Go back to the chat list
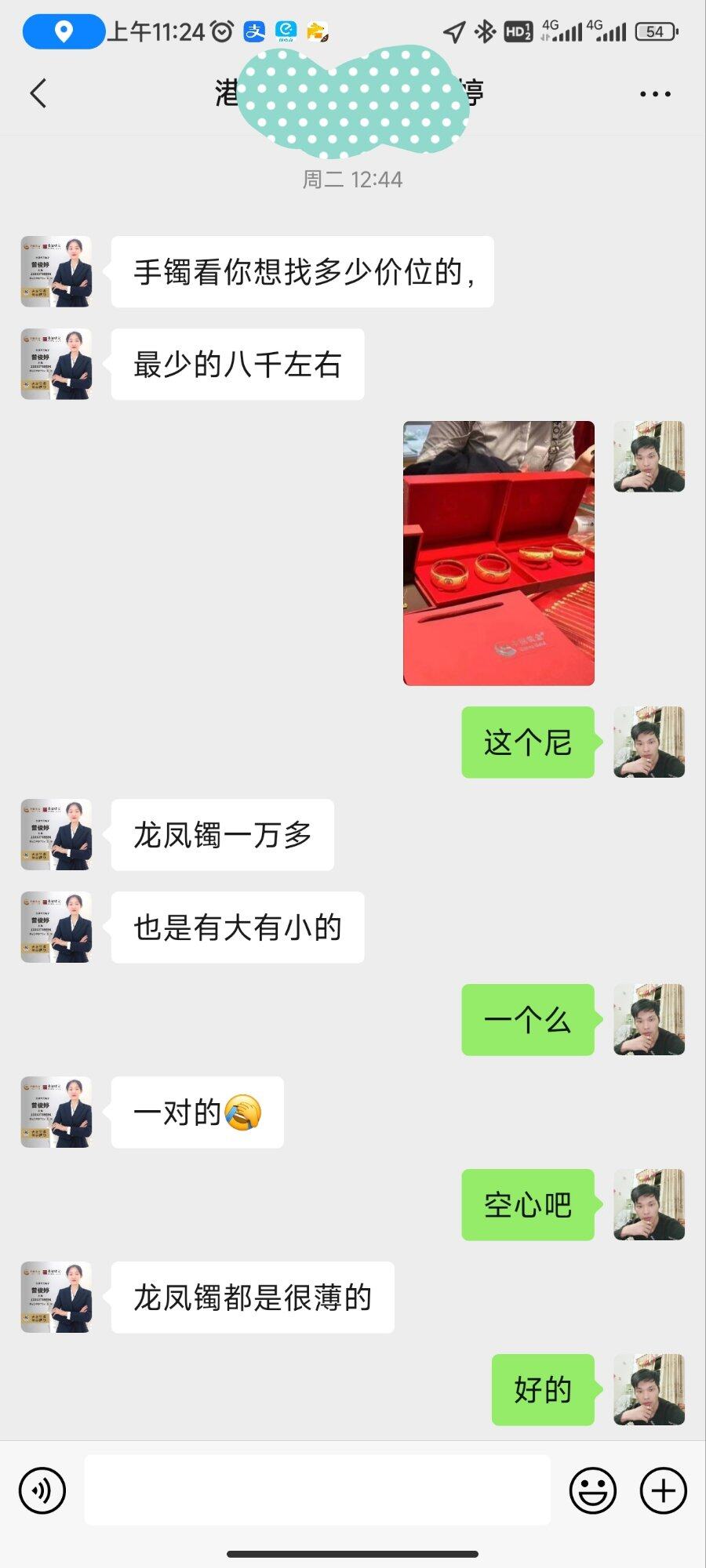Image resolution: width=706 pixels, height=1568 pixels. tap(38, 93)
